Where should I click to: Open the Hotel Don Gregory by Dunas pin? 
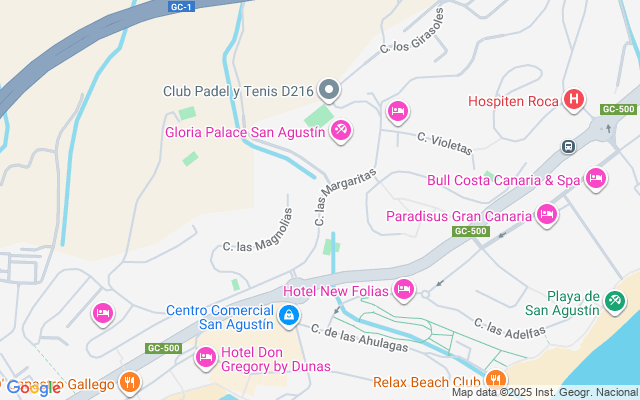pos(206,358)
